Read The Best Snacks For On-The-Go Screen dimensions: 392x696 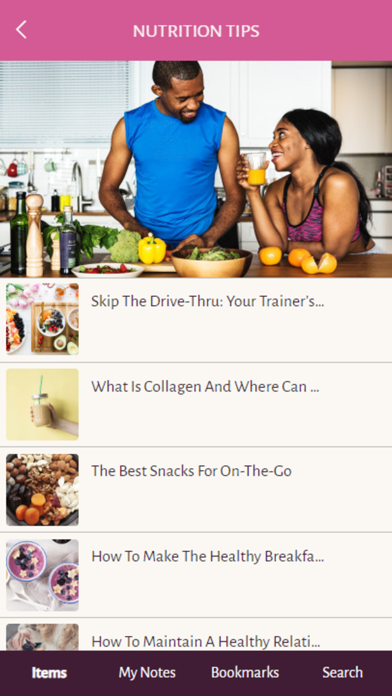click(x=196, y=490)
